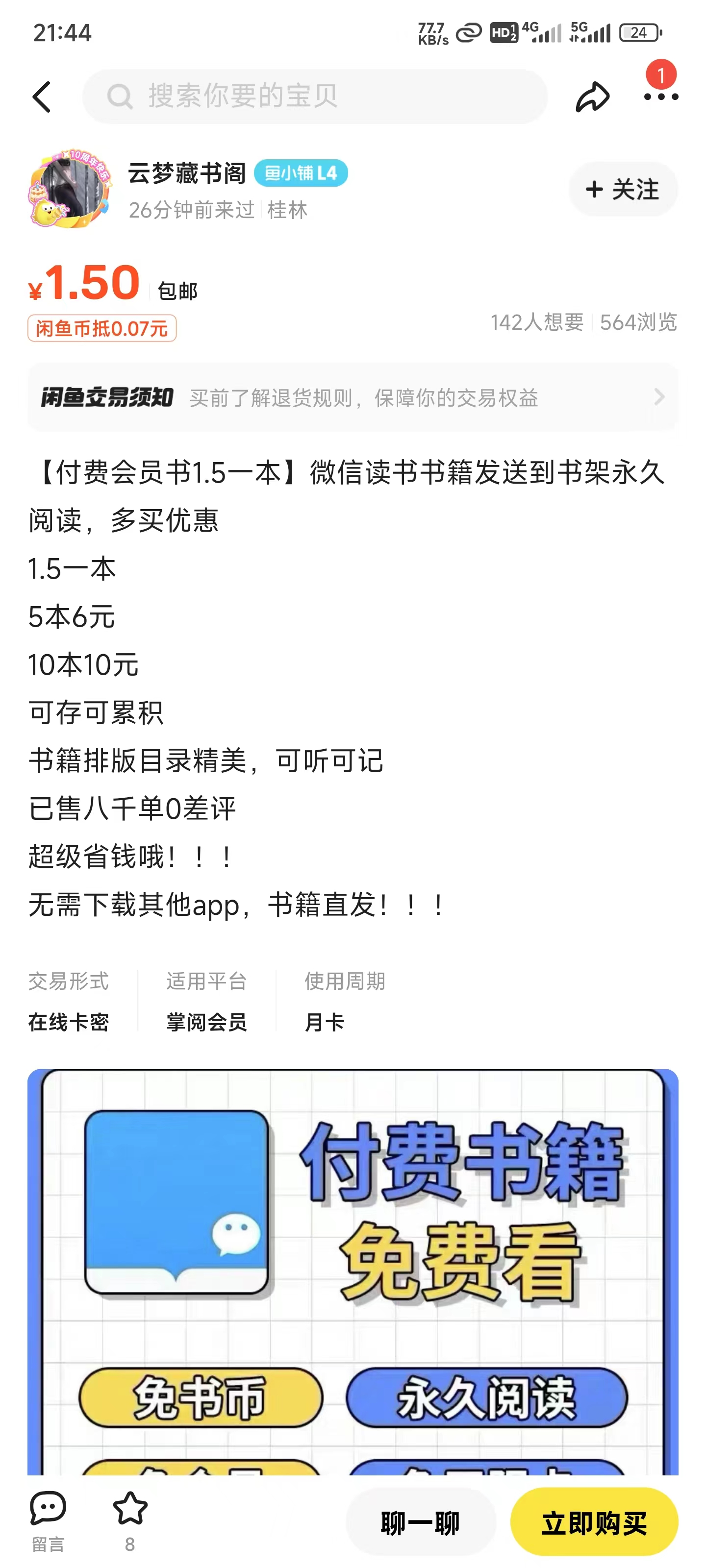This screenshot has height=1568, width=706.
Task: Tap the search box for items
Action: coord(314,96)
